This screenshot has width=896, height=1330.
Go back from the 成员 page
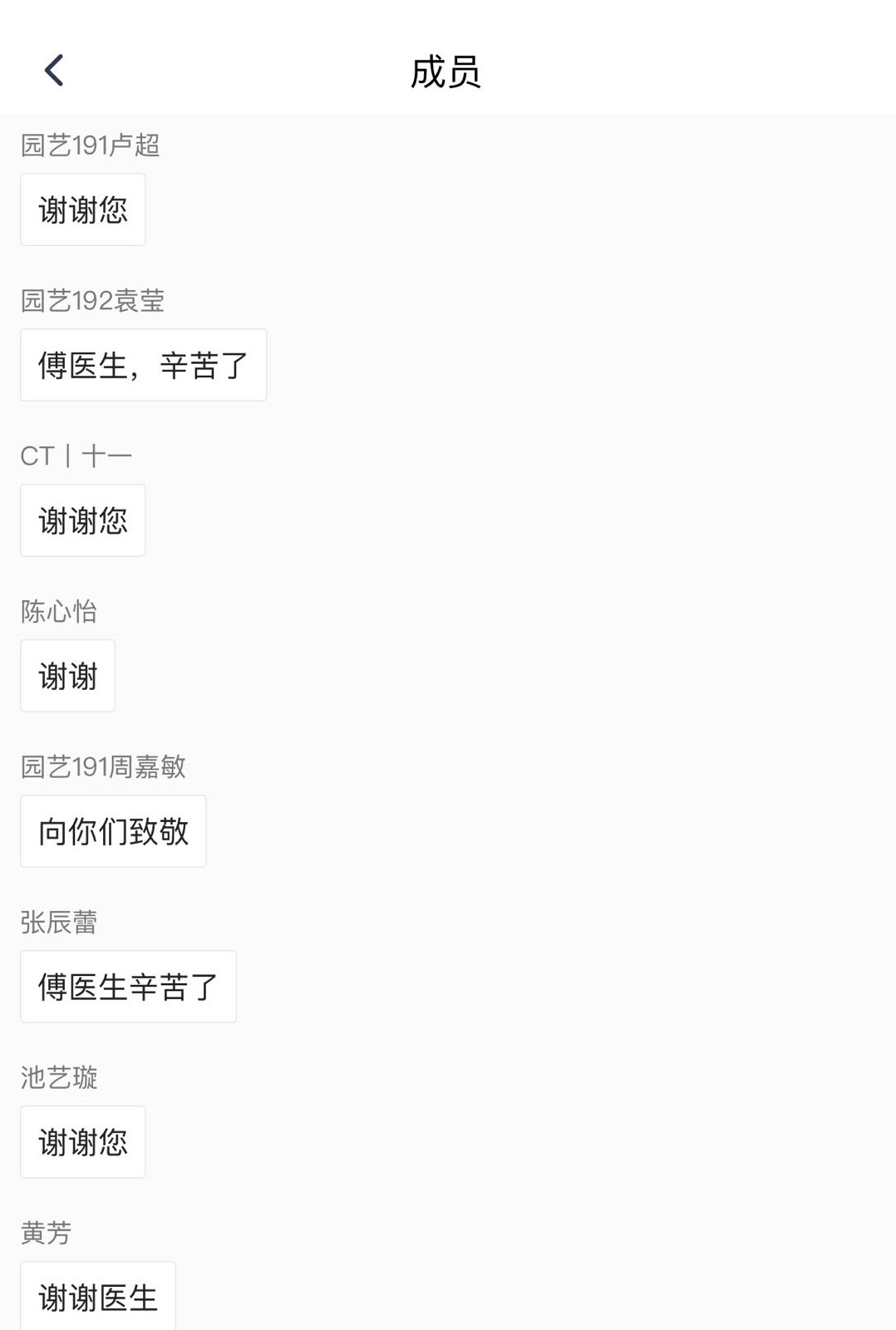(54, 71)
